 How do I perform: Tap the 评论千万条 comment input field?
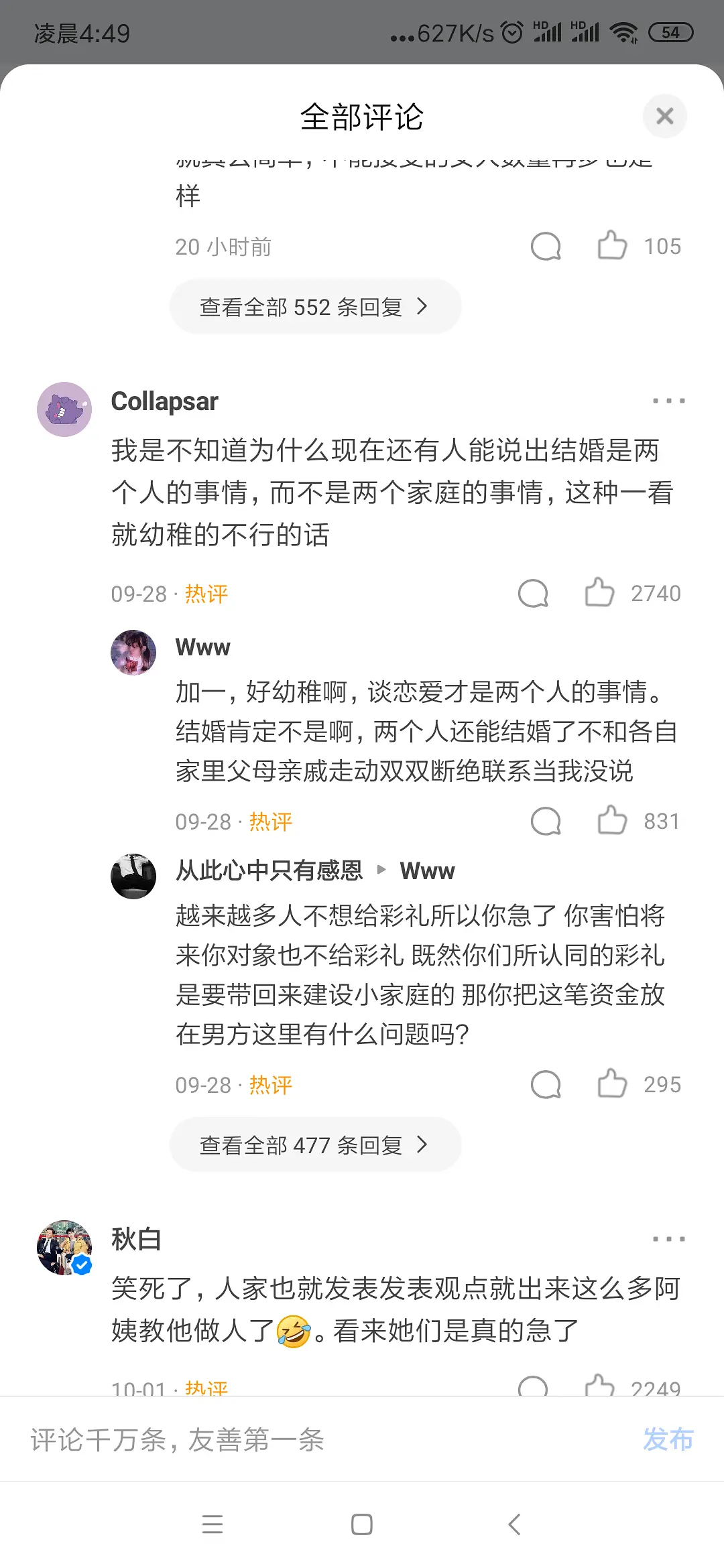pyautogui.click(x=322, y=1439)
